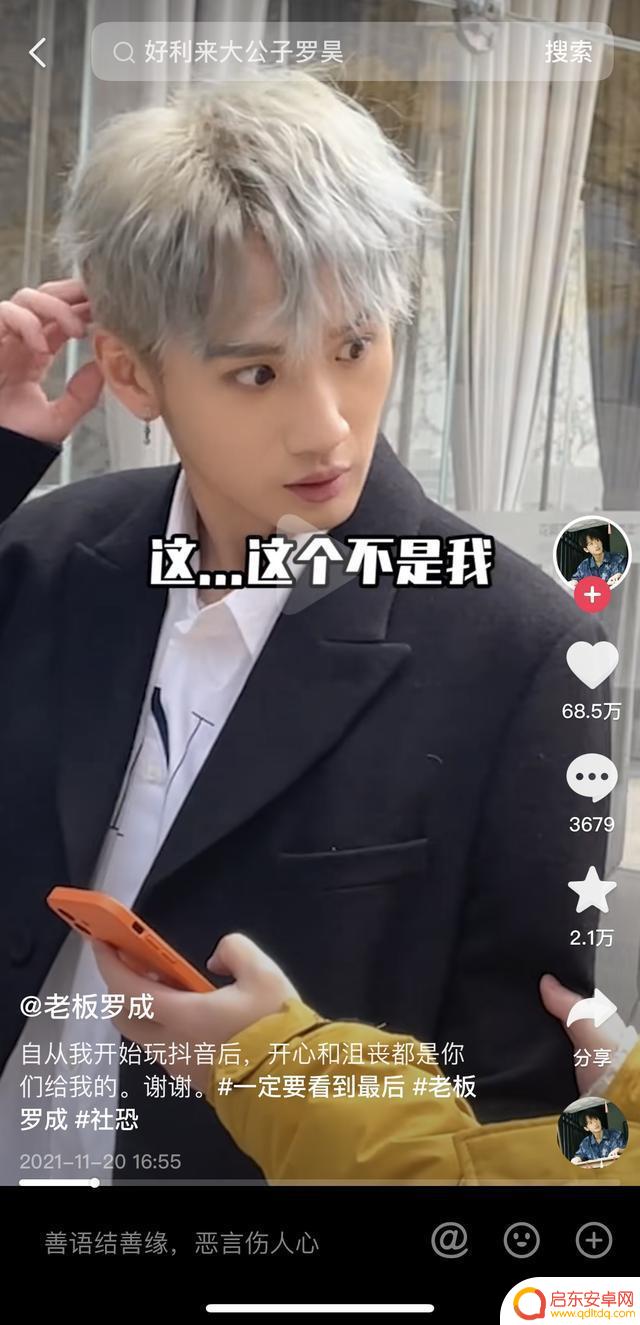Open the creator's profile avatar
This screenshot has width=640, height=1325.
[592, 552]
